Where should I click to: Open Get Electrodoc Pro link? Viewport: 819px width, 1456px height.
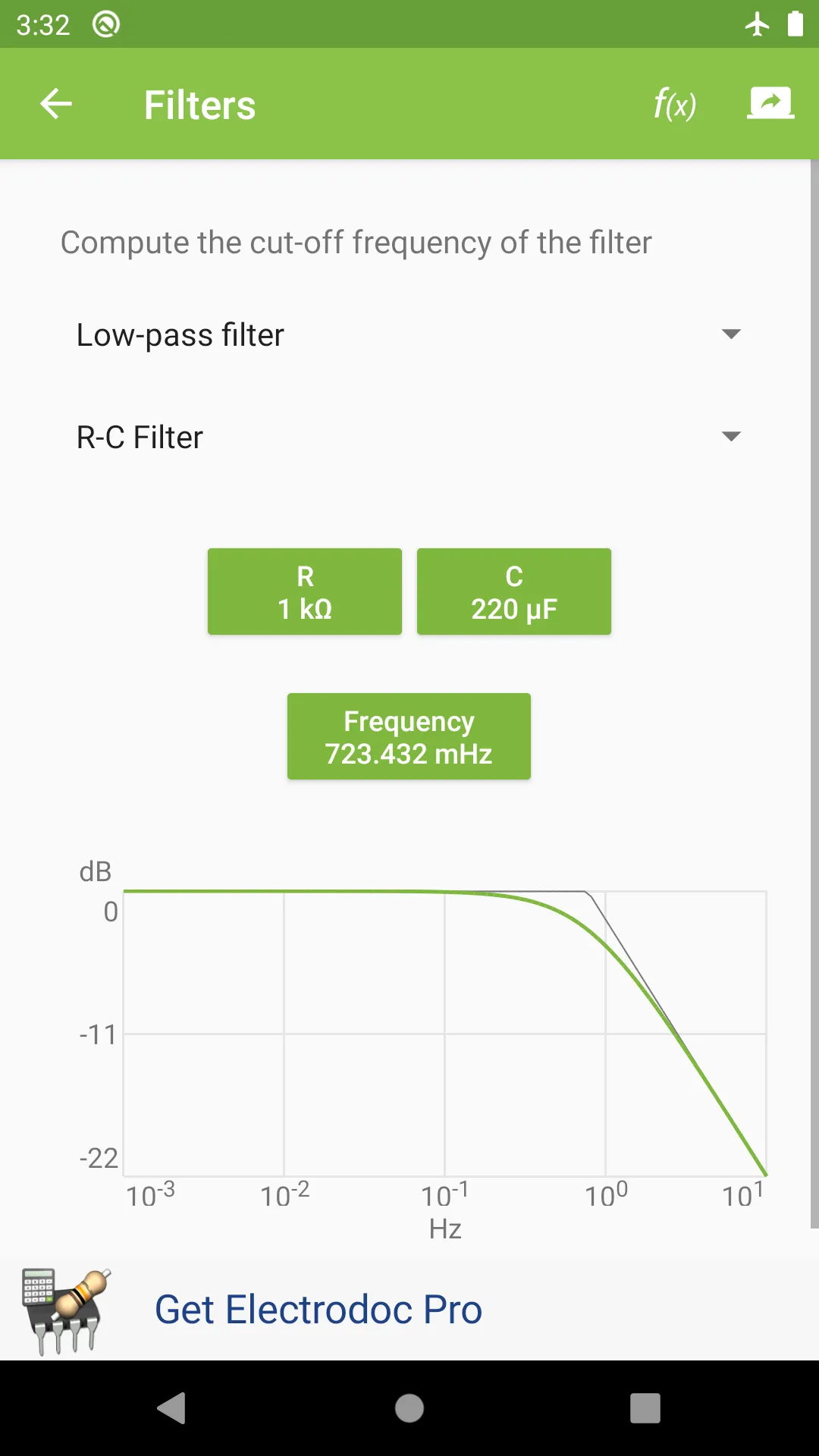click(x=318, y=1308)
